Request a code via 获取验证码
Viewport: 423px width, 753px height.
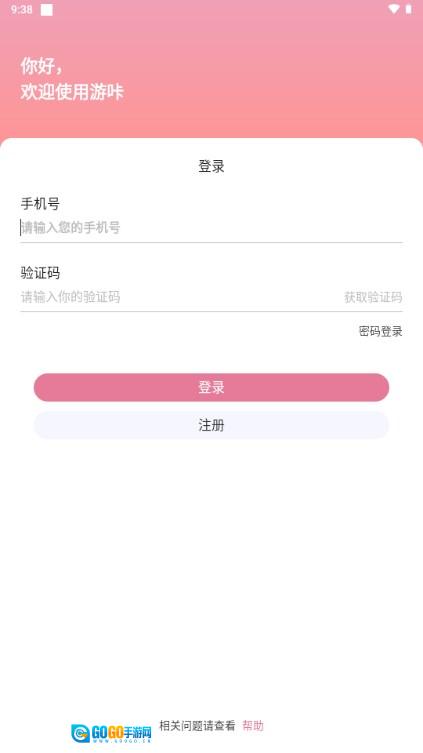[373, 297]
